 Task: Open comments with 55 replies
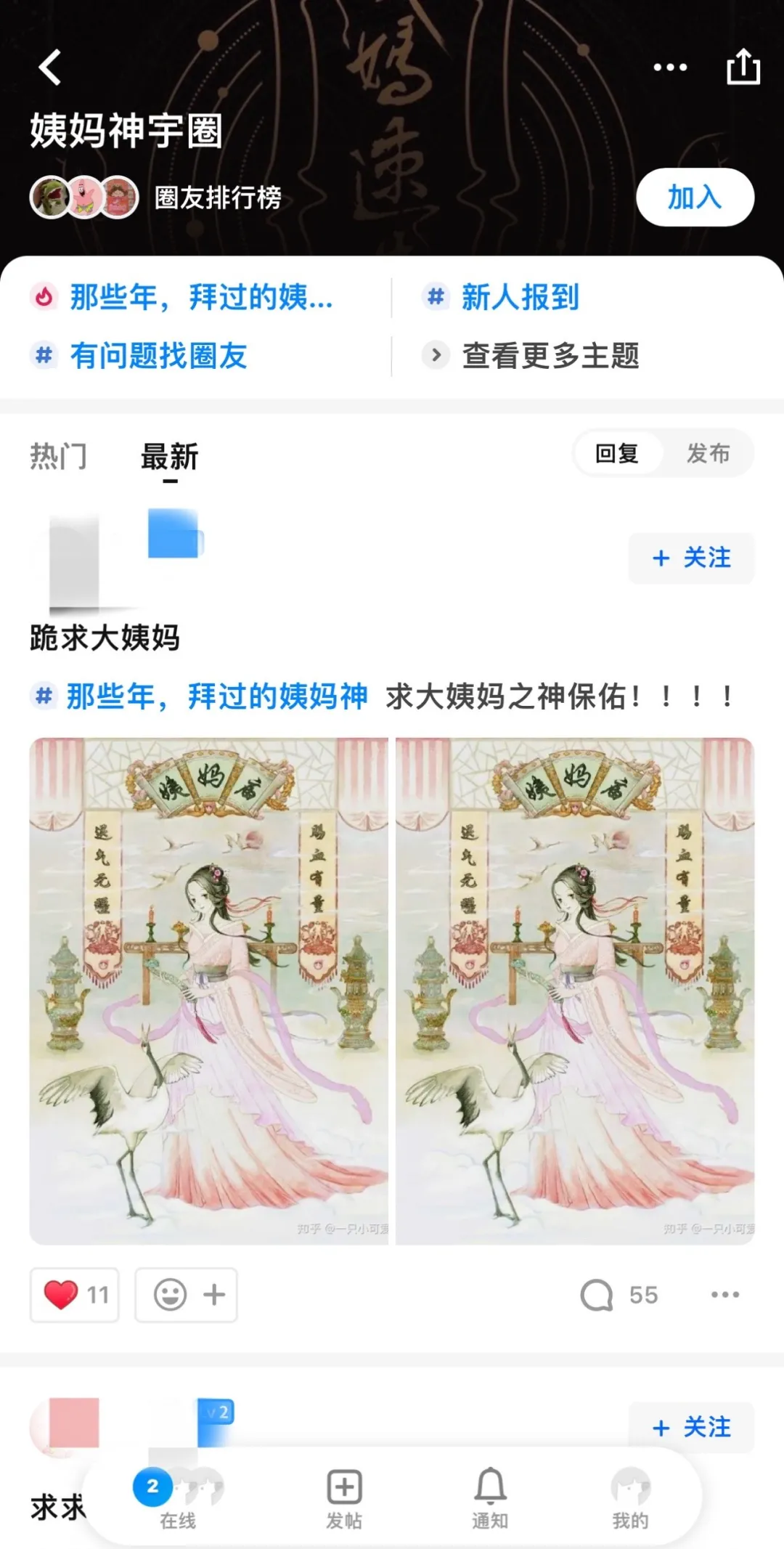618,1295
